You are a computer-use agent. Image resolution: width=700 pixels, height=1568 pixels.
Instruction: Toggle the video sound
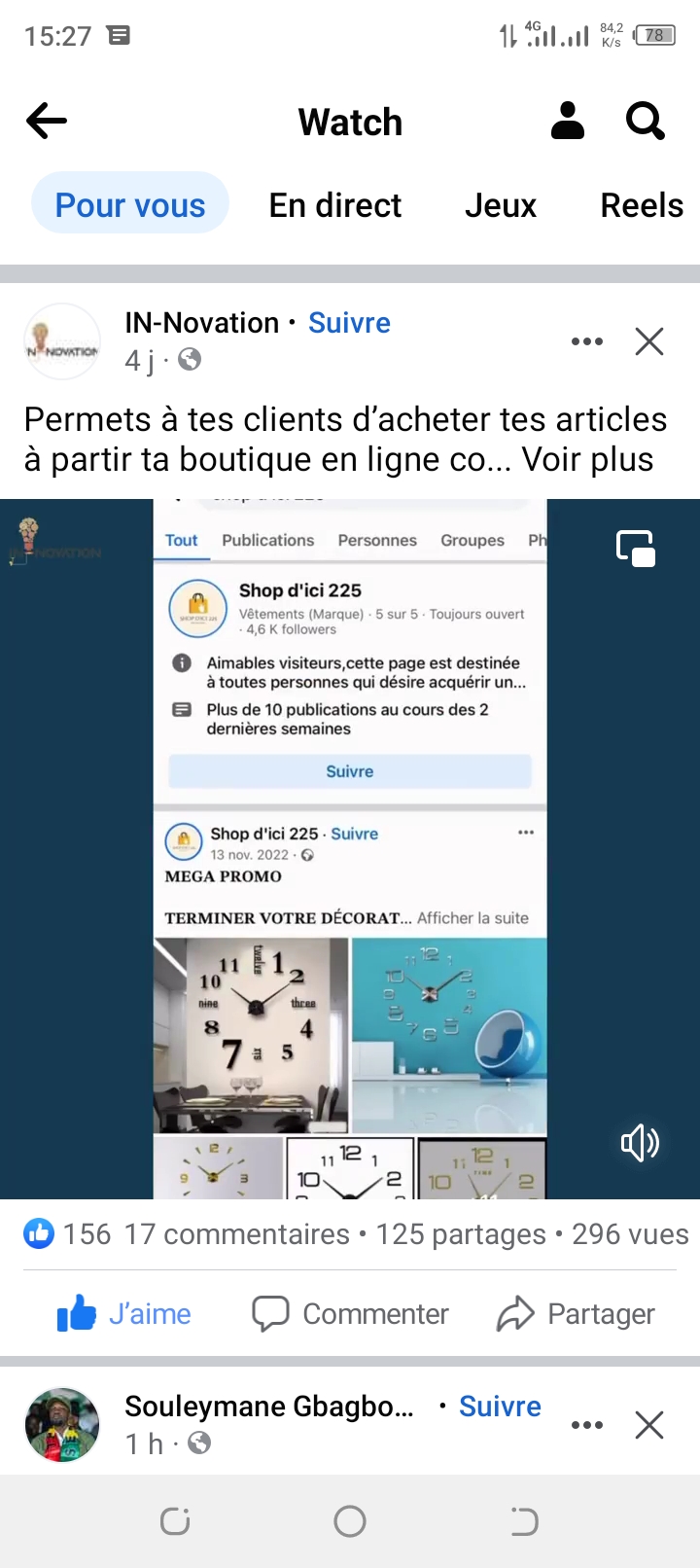pyautogui.click(x=640, y=1143)
